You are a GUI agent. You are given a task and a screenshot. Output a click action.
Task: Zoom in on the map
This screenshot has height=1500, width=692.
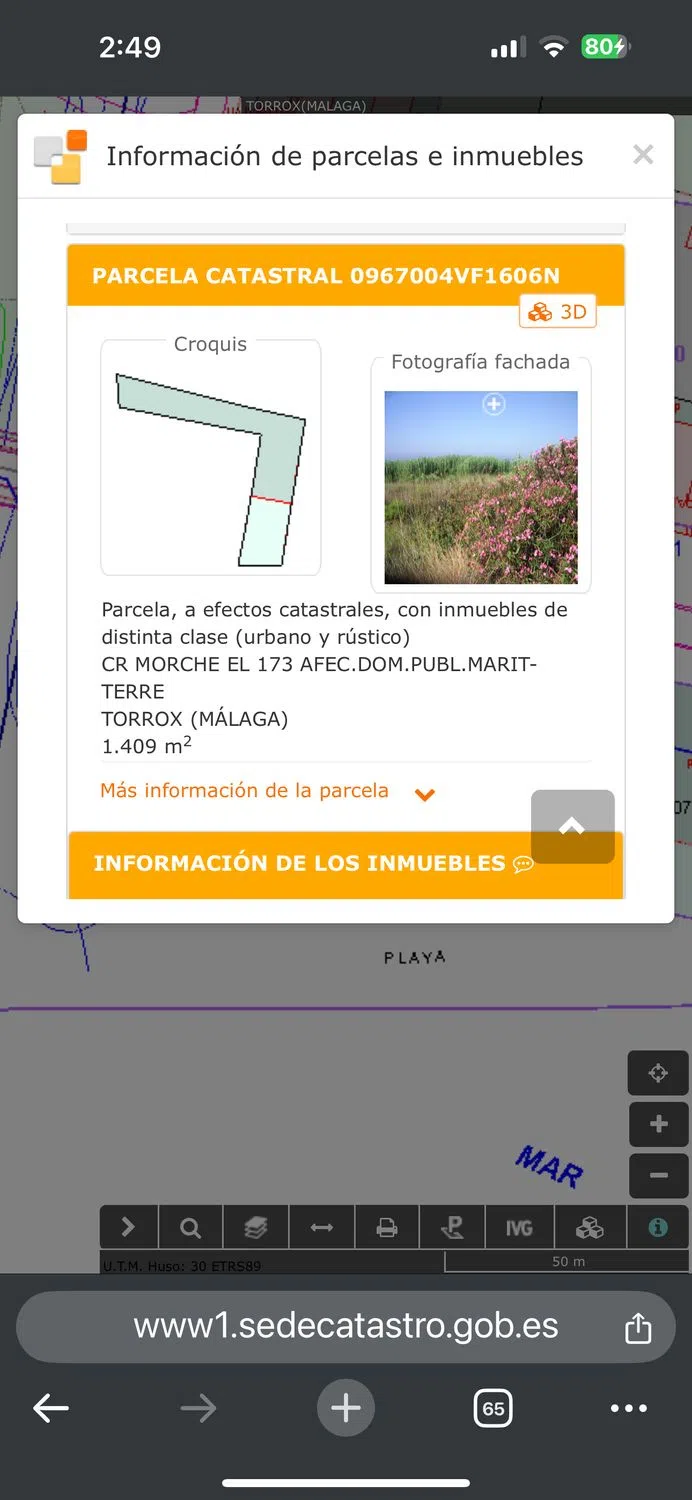658,1124
